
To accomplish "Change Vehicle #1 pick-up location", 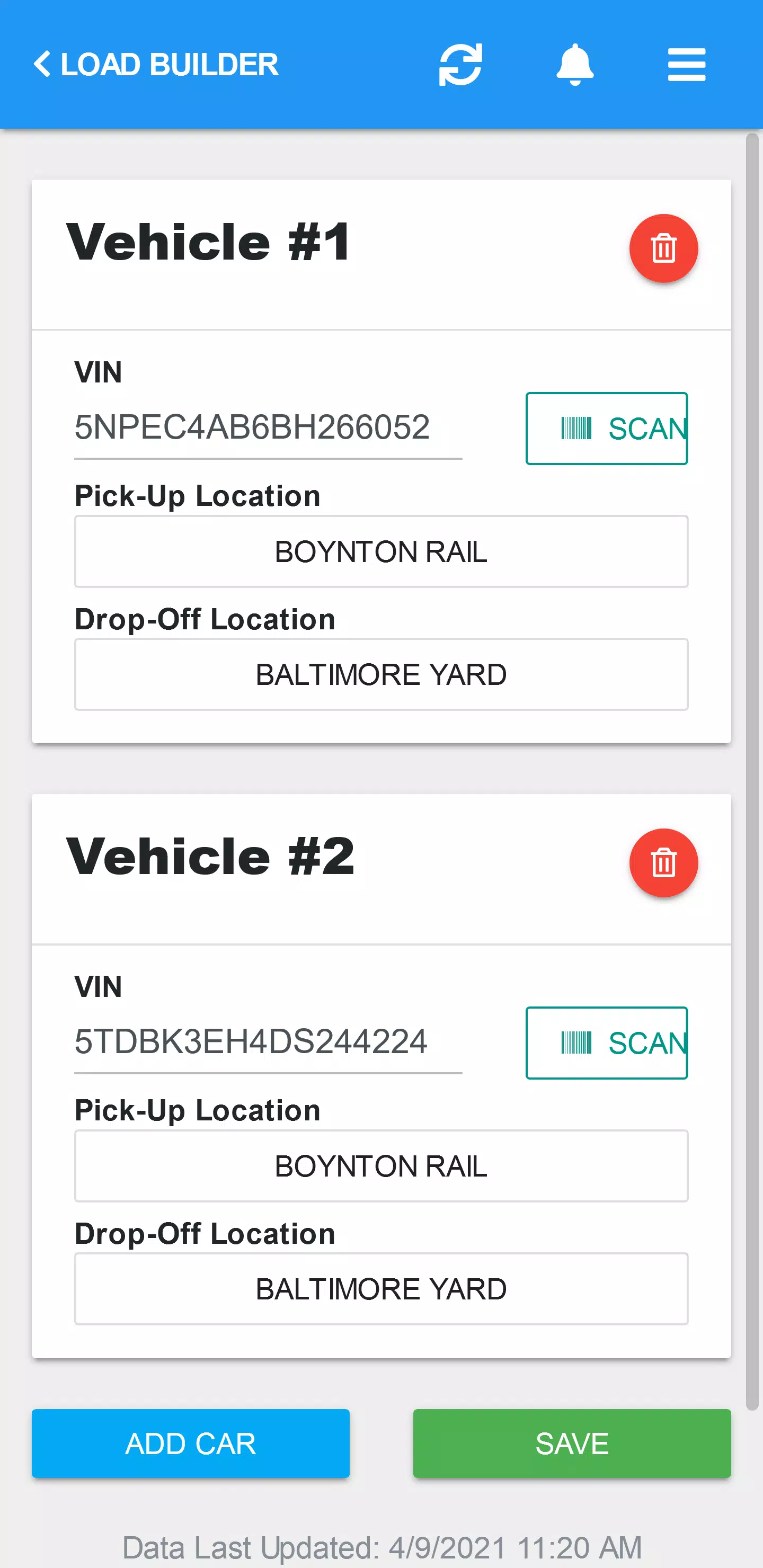I will pyautogui.click(x=381, y=551).
